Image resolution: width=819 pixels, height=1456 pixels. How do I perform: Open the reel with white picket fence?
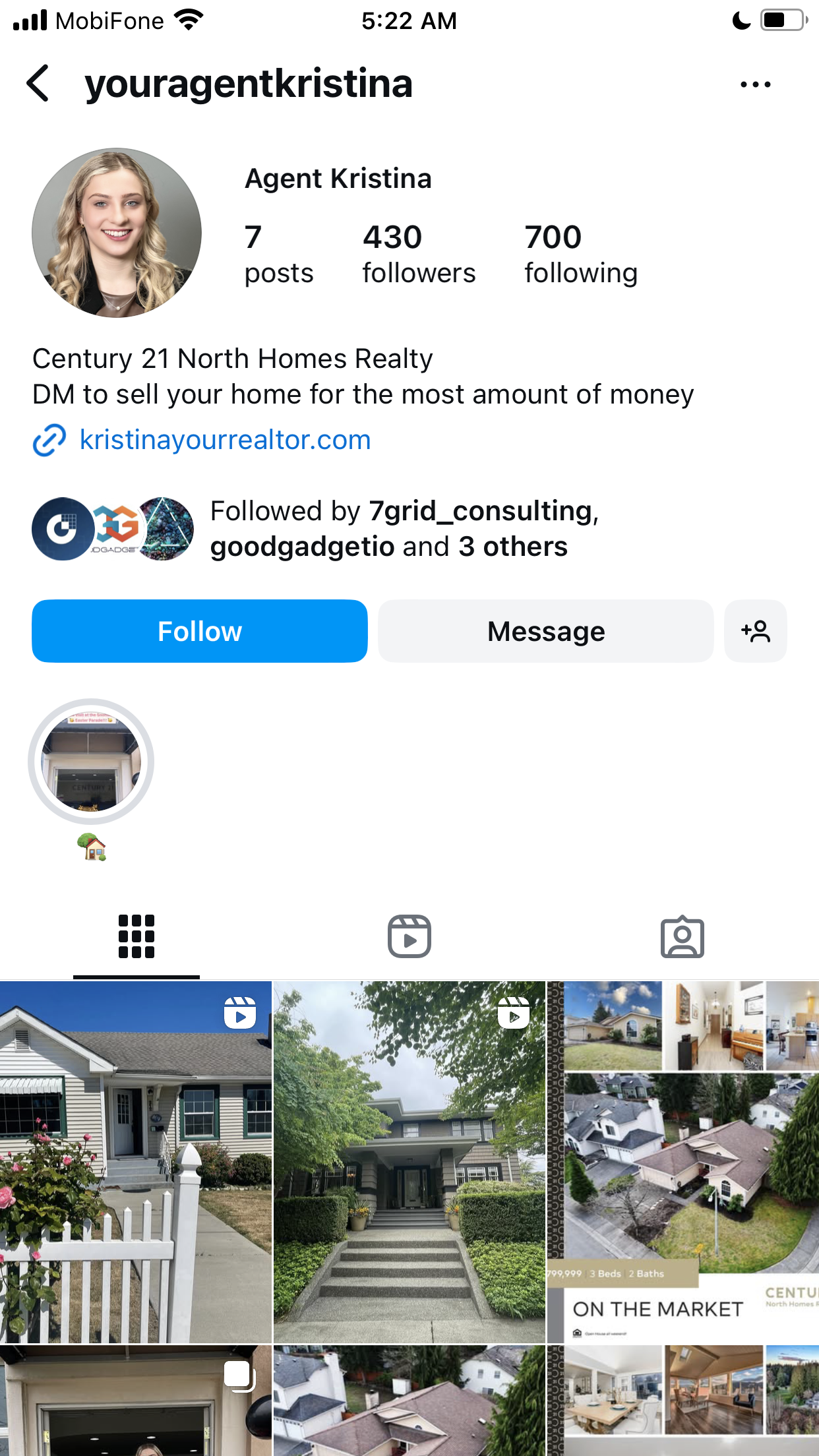coord(136,1162)
